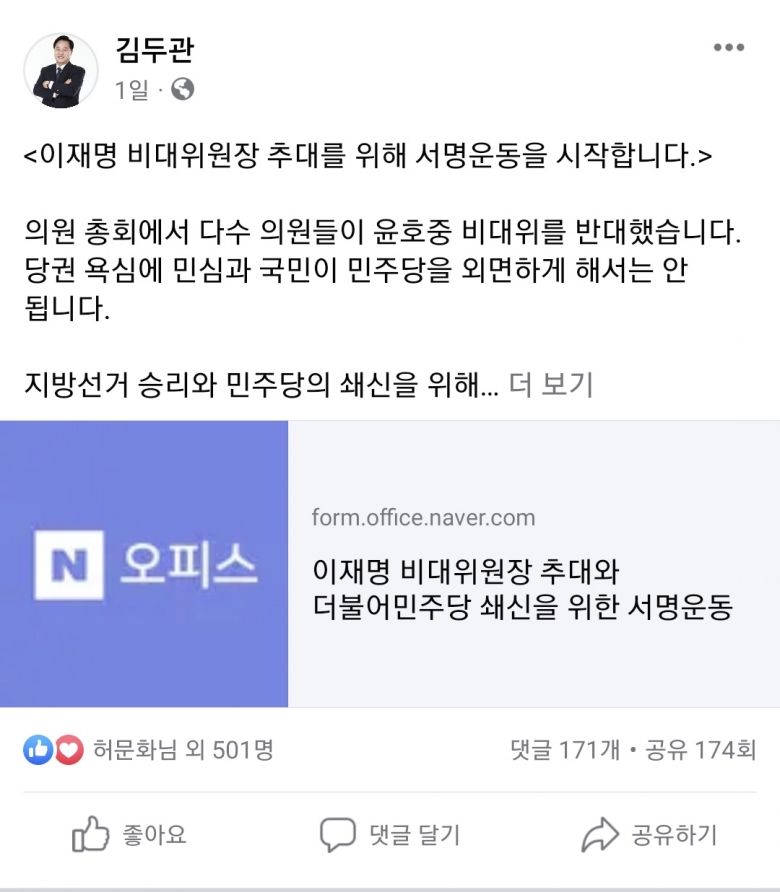This screenshot has width=780, height=892.
Task: Expand the post with 더 보기
Action: coord(551,384)
